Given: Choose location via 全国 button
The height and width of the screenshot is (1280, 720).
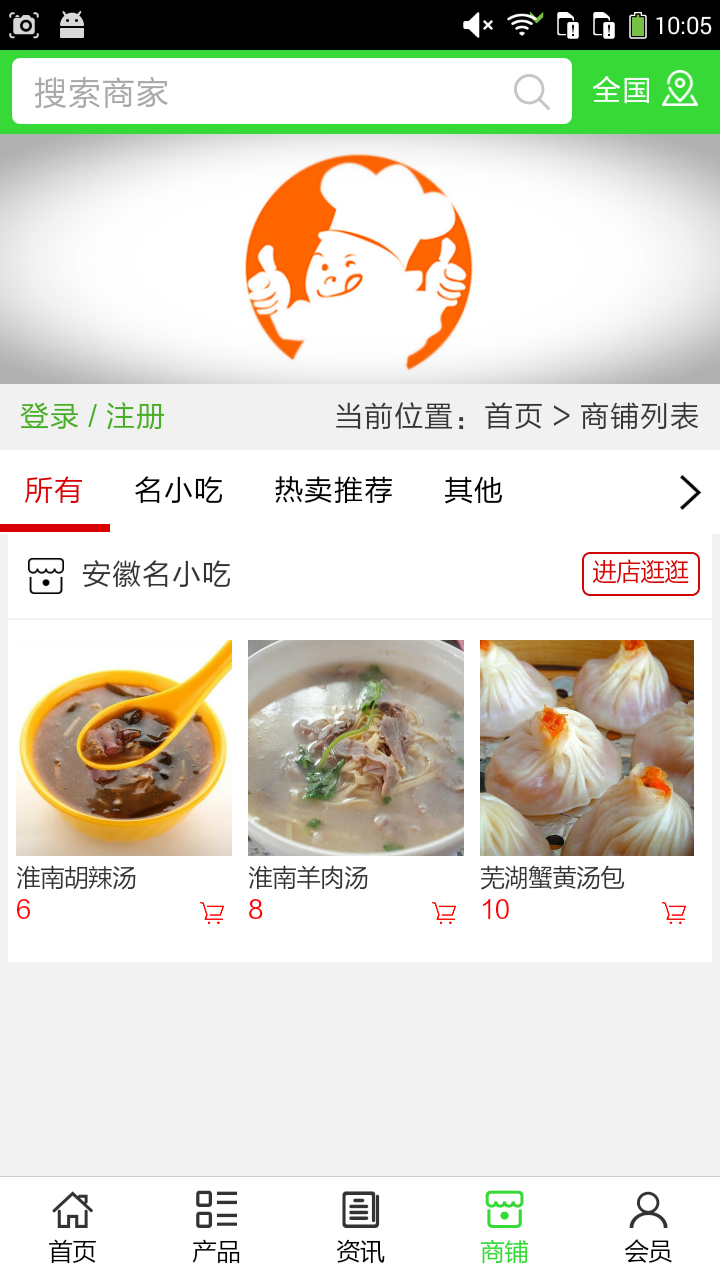Looking at the screenshot, I should tap(644, 90).
